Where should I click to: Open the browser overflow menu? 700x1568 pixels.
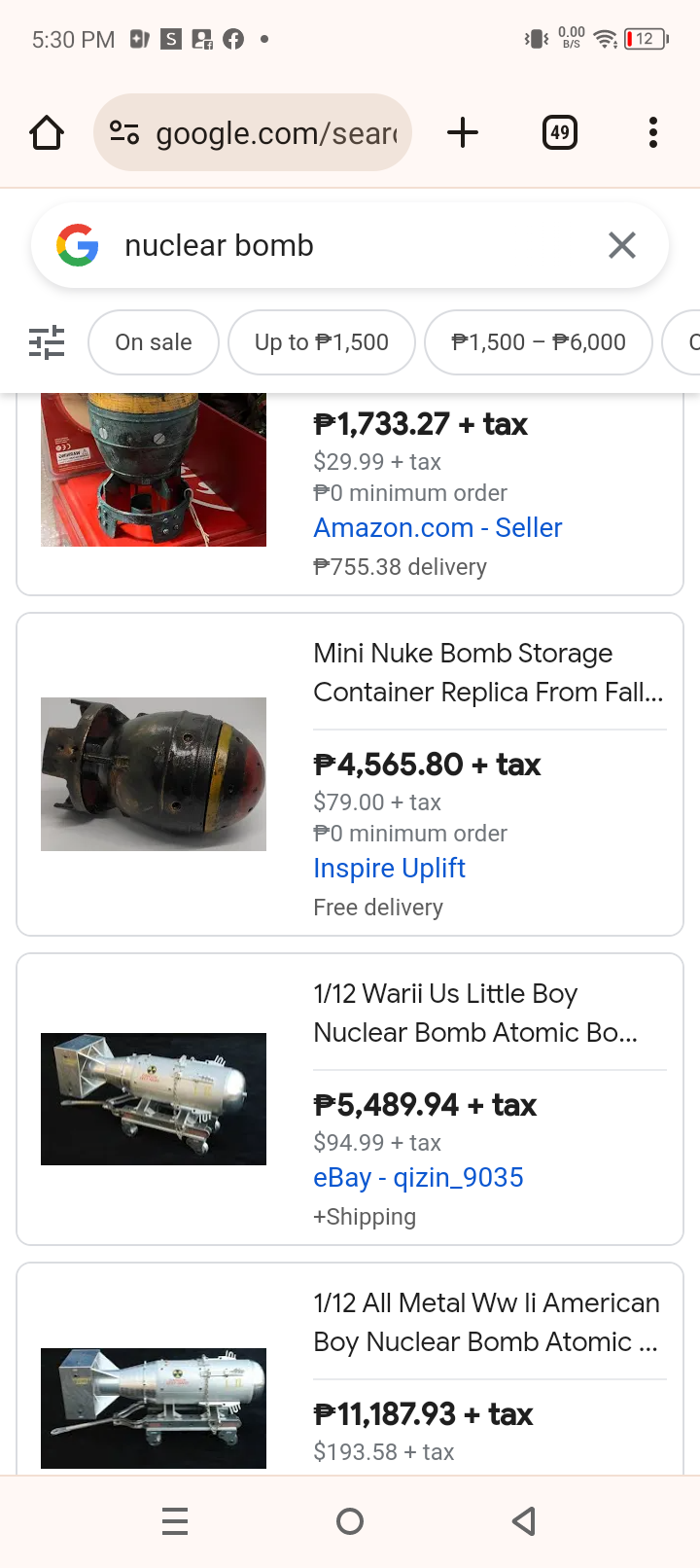click(652, 132)
